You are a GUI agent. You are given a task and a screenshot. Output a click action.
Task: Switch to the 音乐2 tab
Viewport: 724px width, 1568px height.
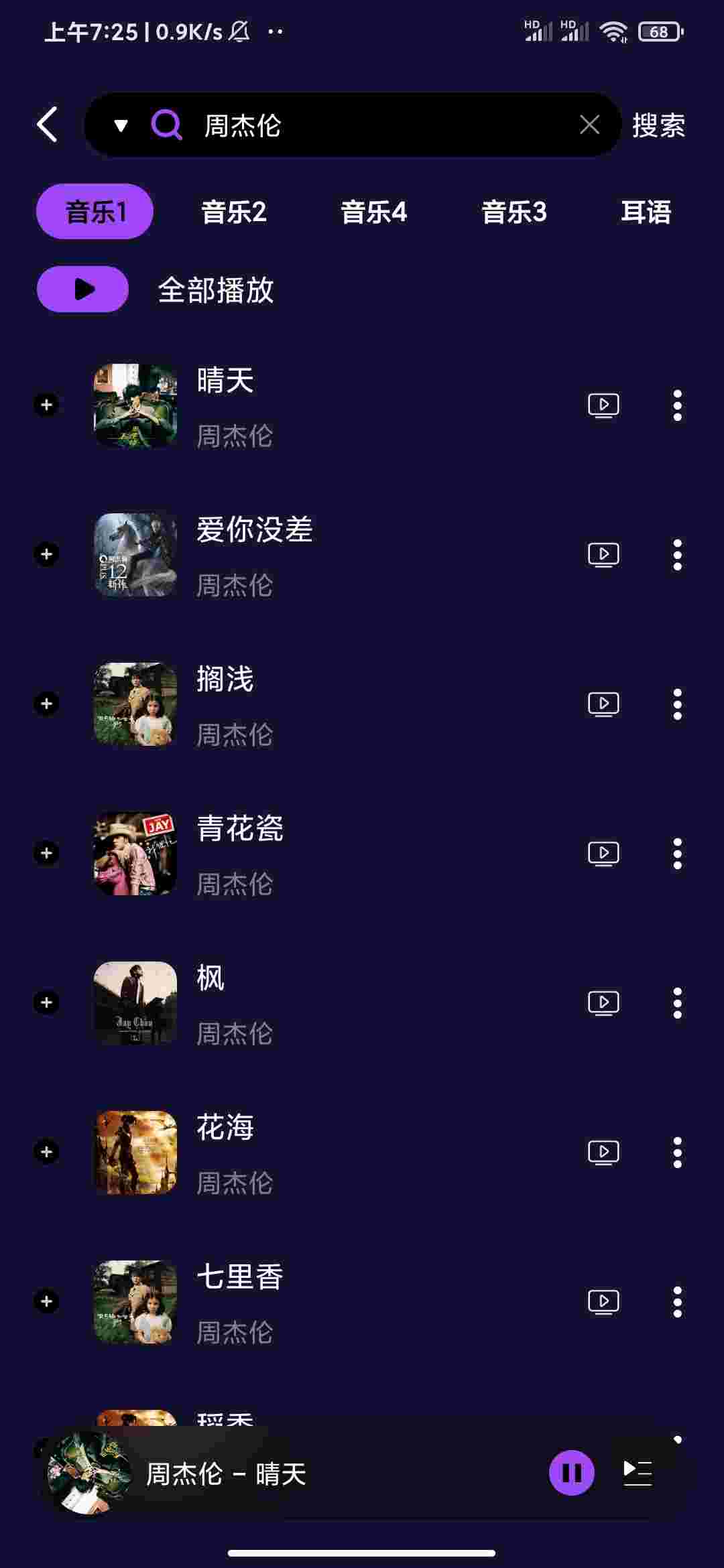(x=233, y=212)
